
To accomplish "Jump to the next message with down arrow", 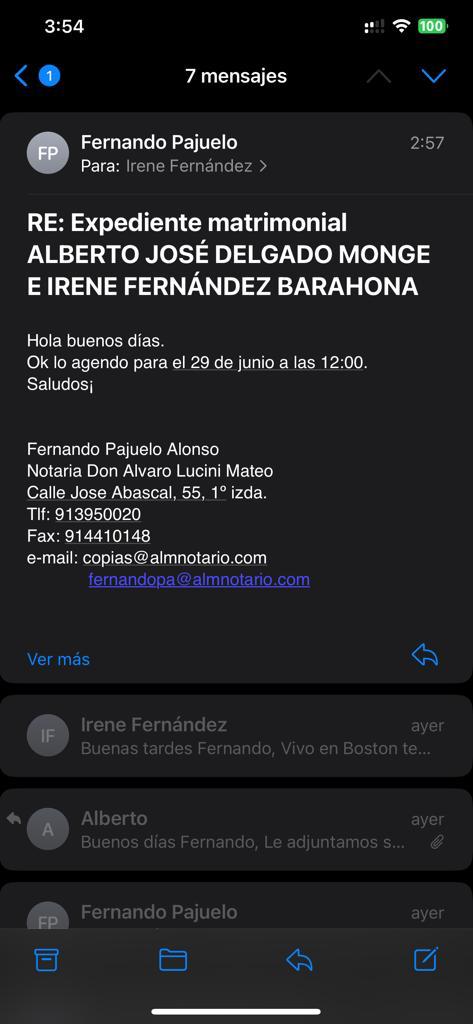I will point(434,76).
